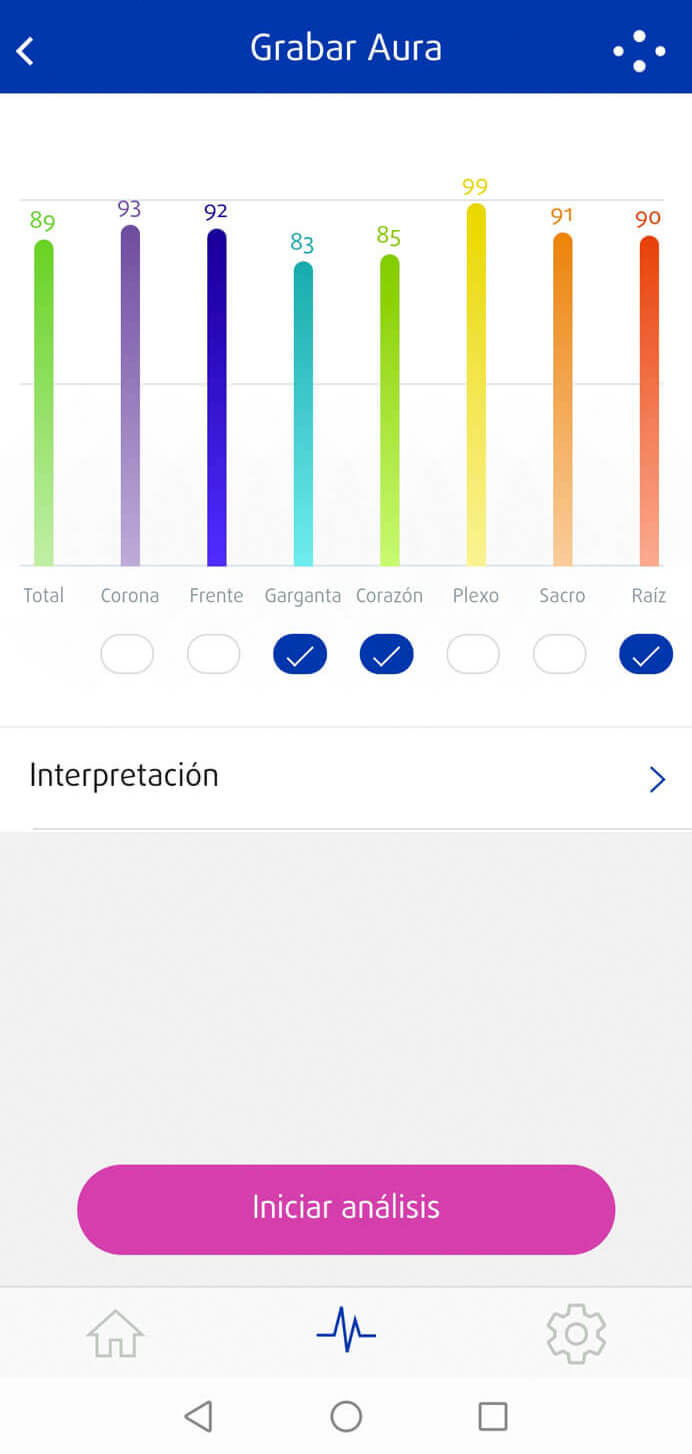692x1454 pixels.
Task: Go to the system home screen
Action: click(x=346, y=1416)
